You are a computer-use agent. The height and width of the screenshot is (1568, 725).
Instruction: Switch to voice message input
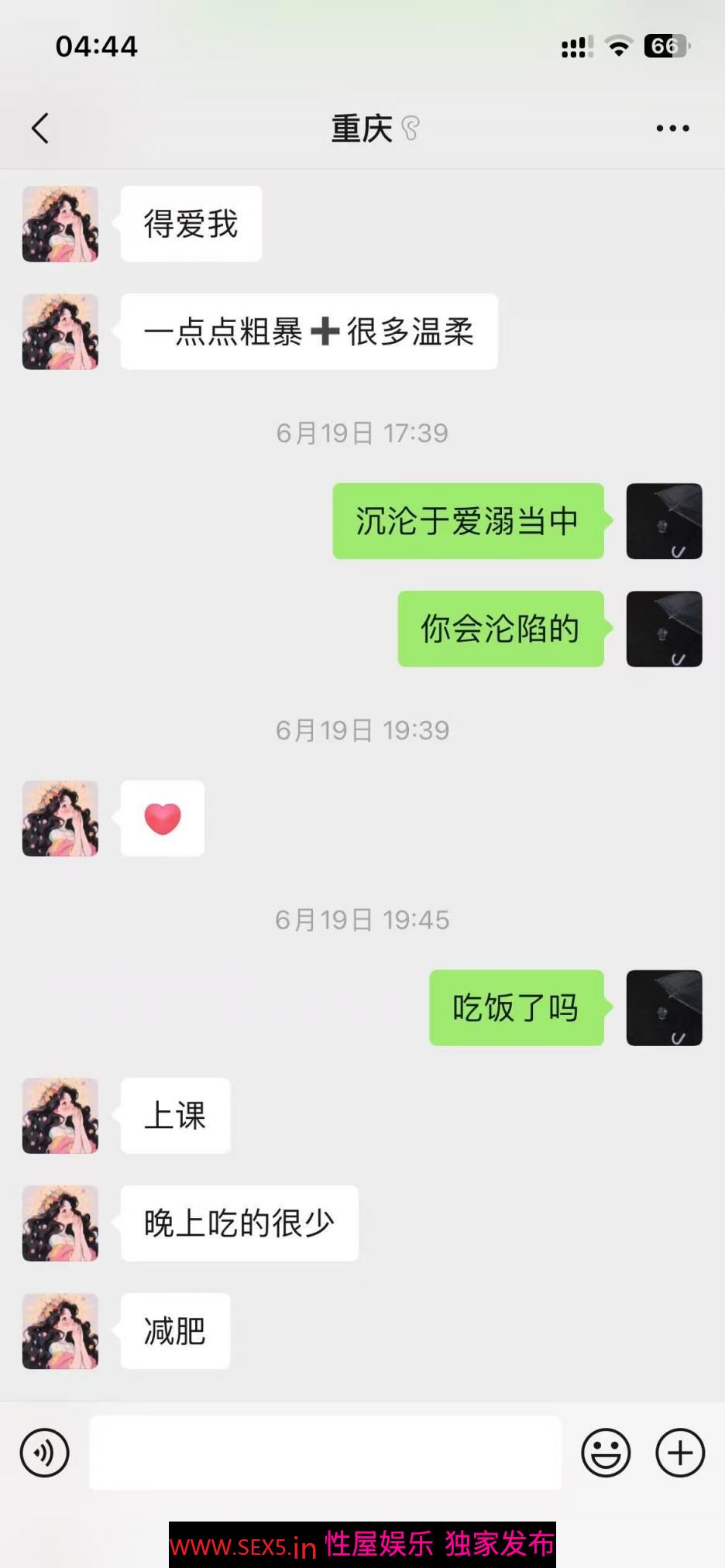tap(45, 1453)
